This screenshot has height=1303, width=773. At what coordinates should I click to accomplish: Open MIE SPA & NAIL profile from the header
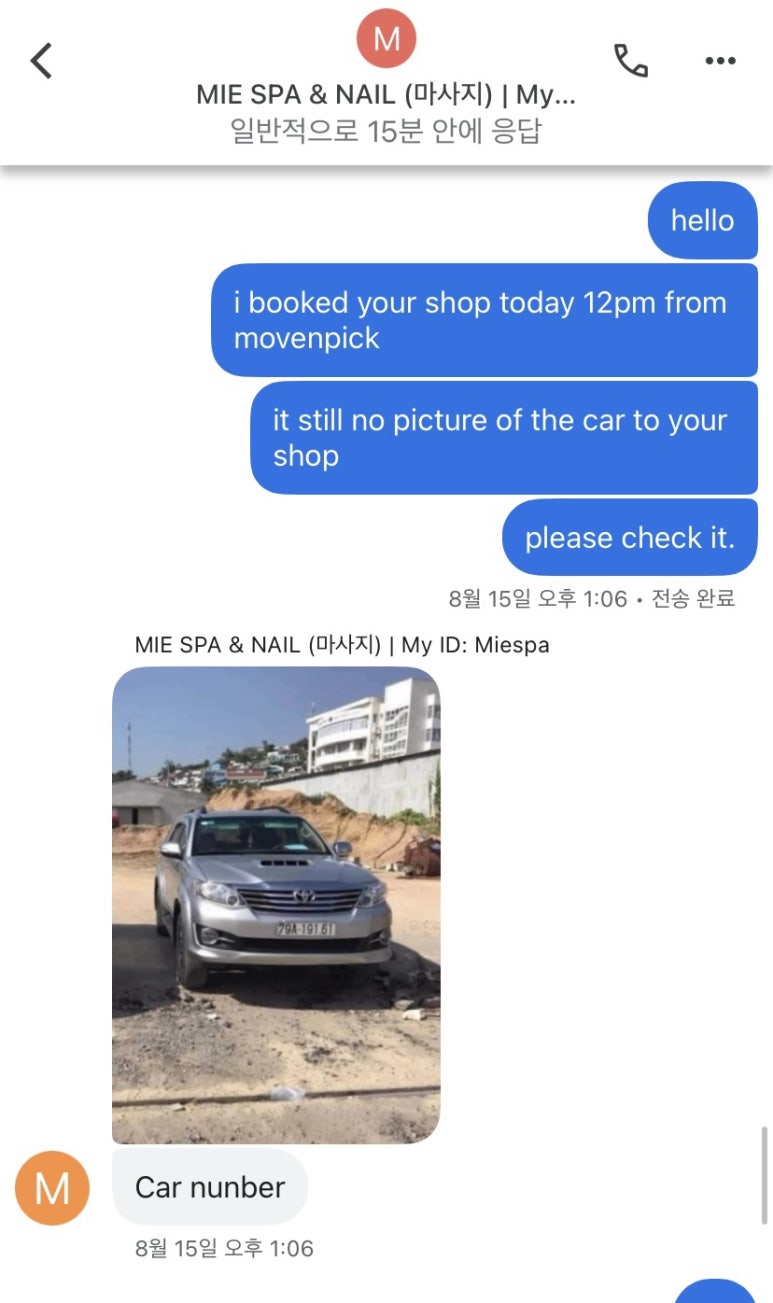(386, 95)
